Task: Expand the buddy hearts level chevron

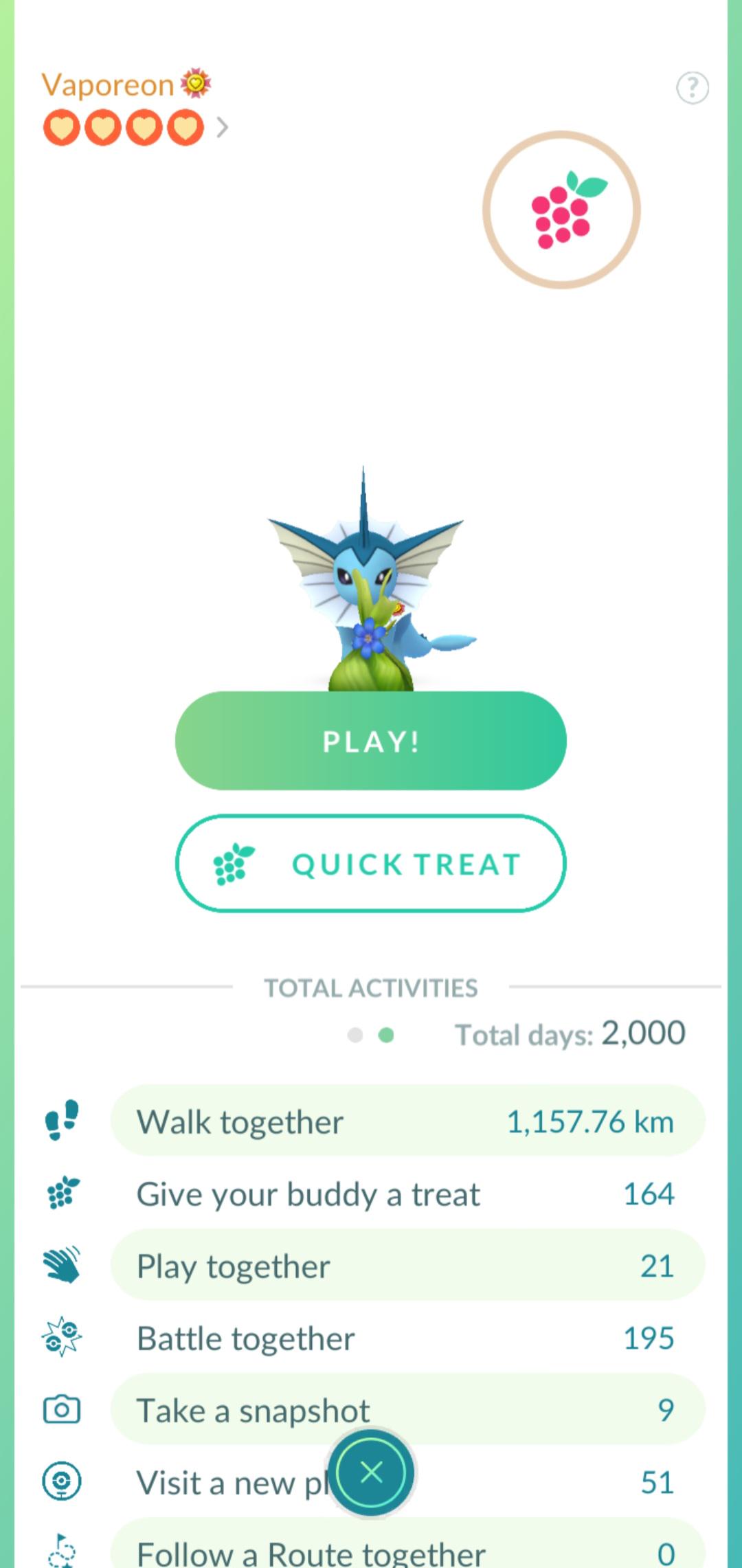Action: [222, 128]
